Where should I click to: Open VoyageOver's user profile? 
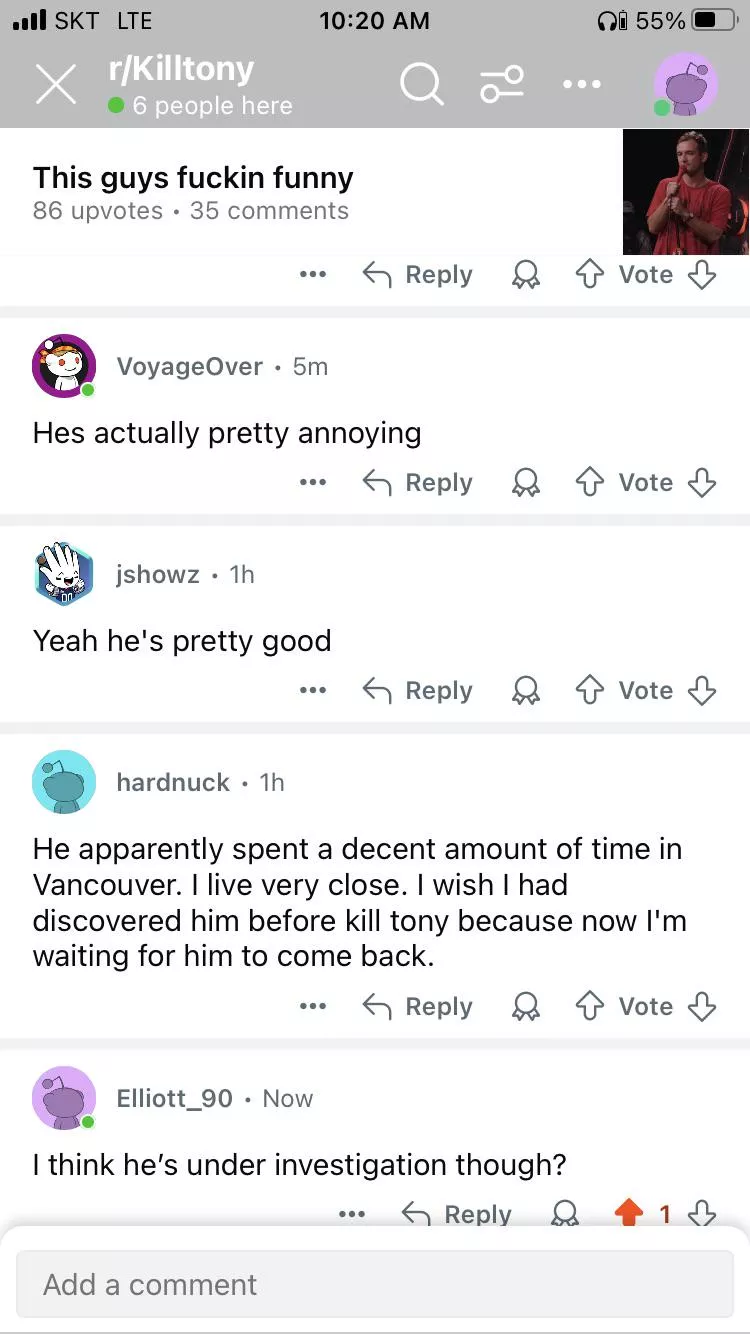coord(189,366)
